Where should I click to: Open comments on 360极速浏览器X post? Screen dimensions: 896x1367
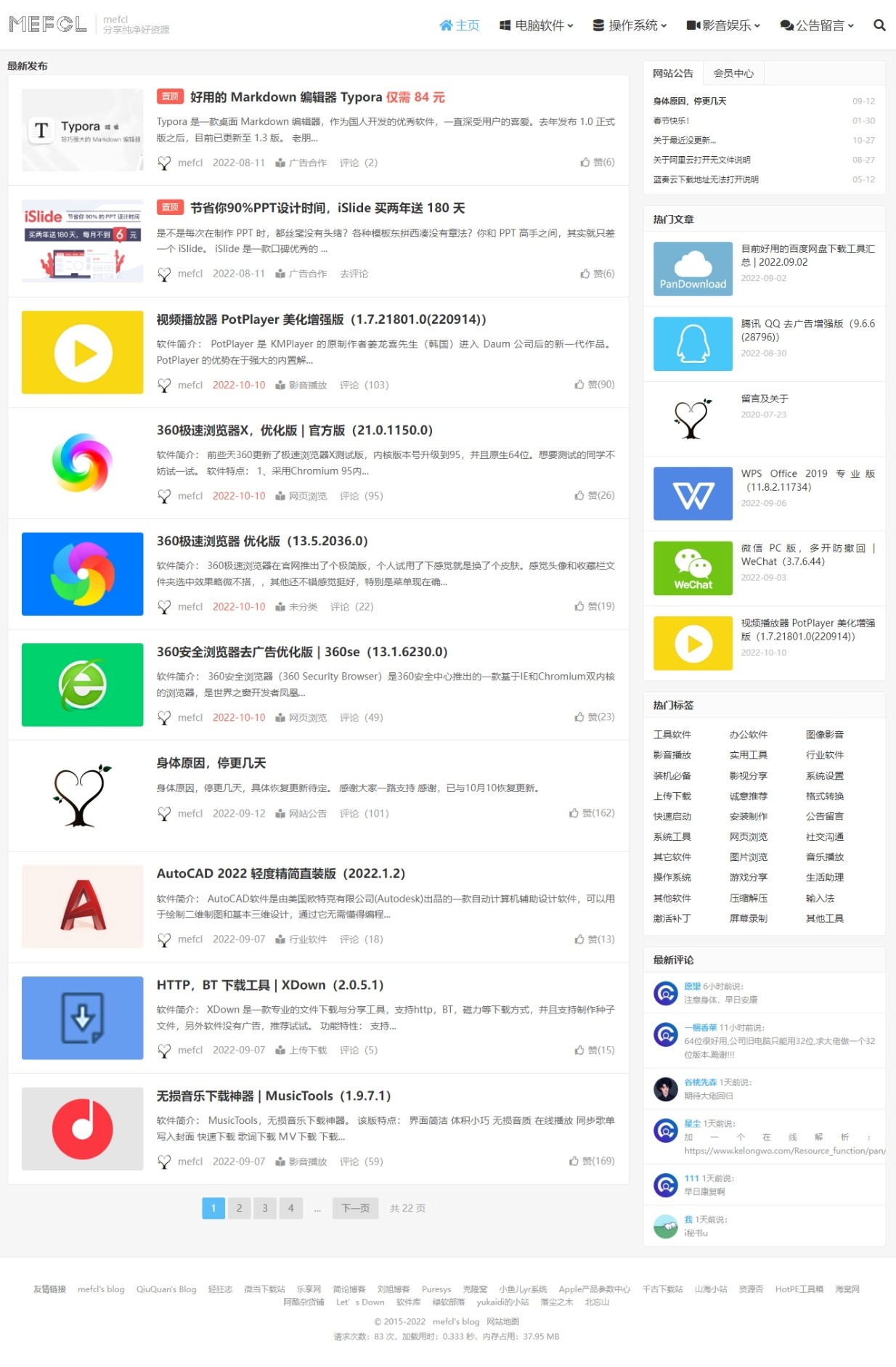(361, 496)
